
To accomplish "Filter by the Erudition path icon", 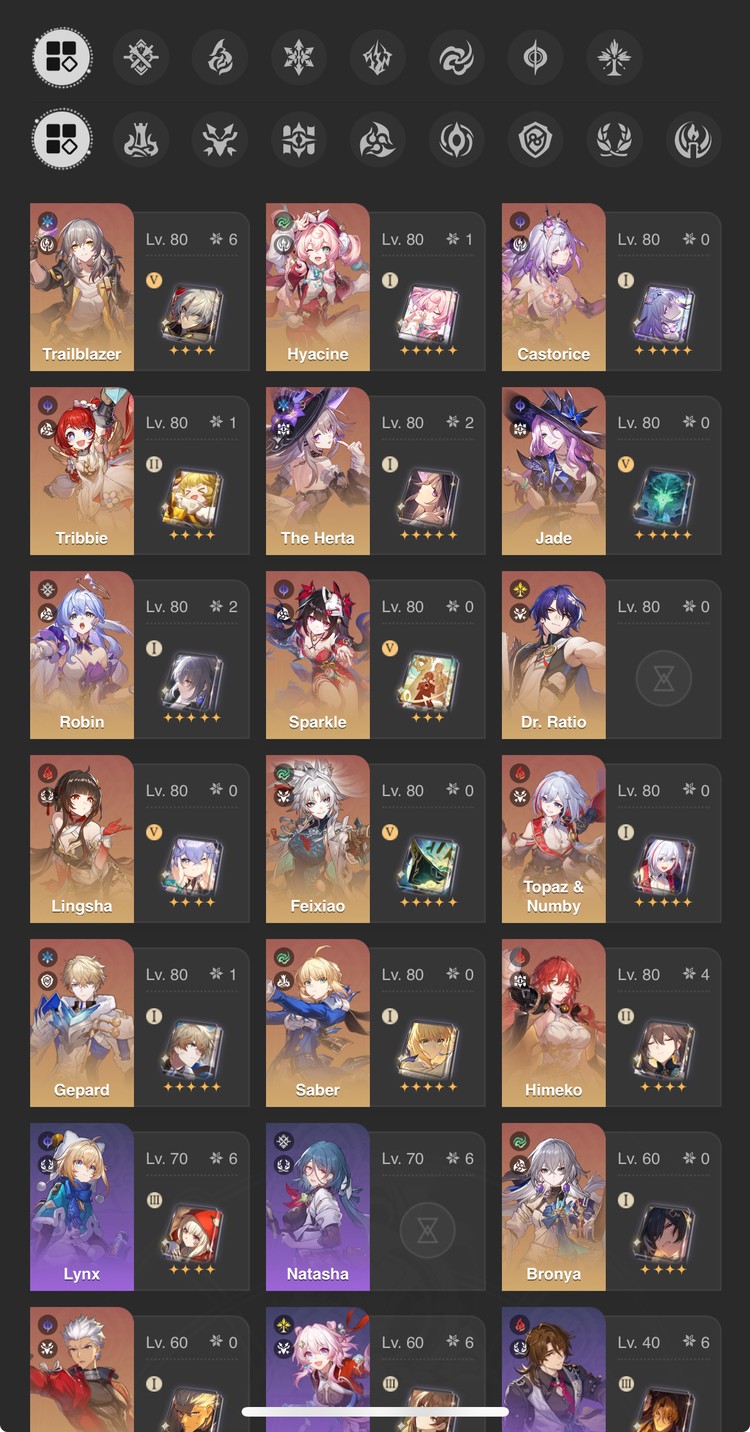I will 299,139.
